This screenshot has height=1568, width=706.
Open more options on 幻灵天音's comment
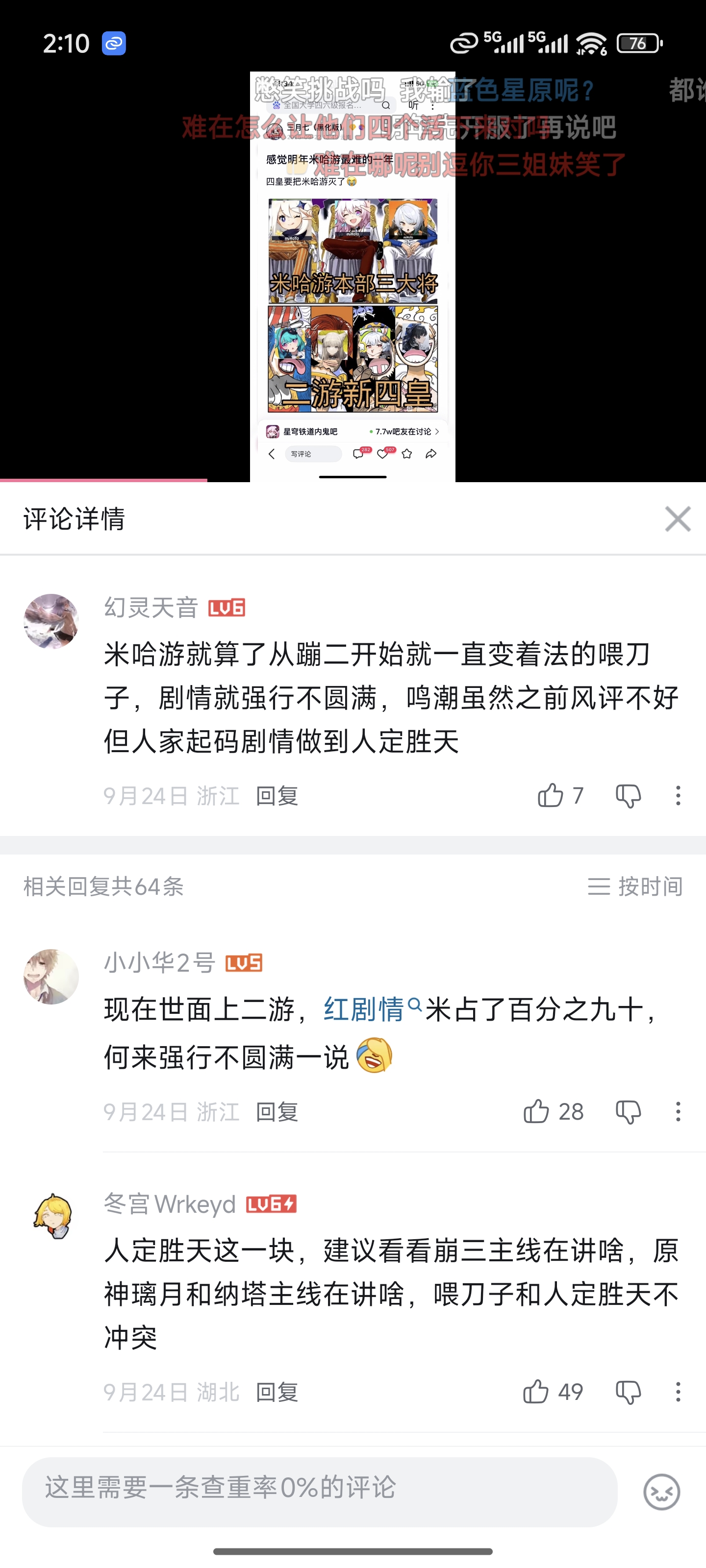pyautogui.click(x=678, y=796)
